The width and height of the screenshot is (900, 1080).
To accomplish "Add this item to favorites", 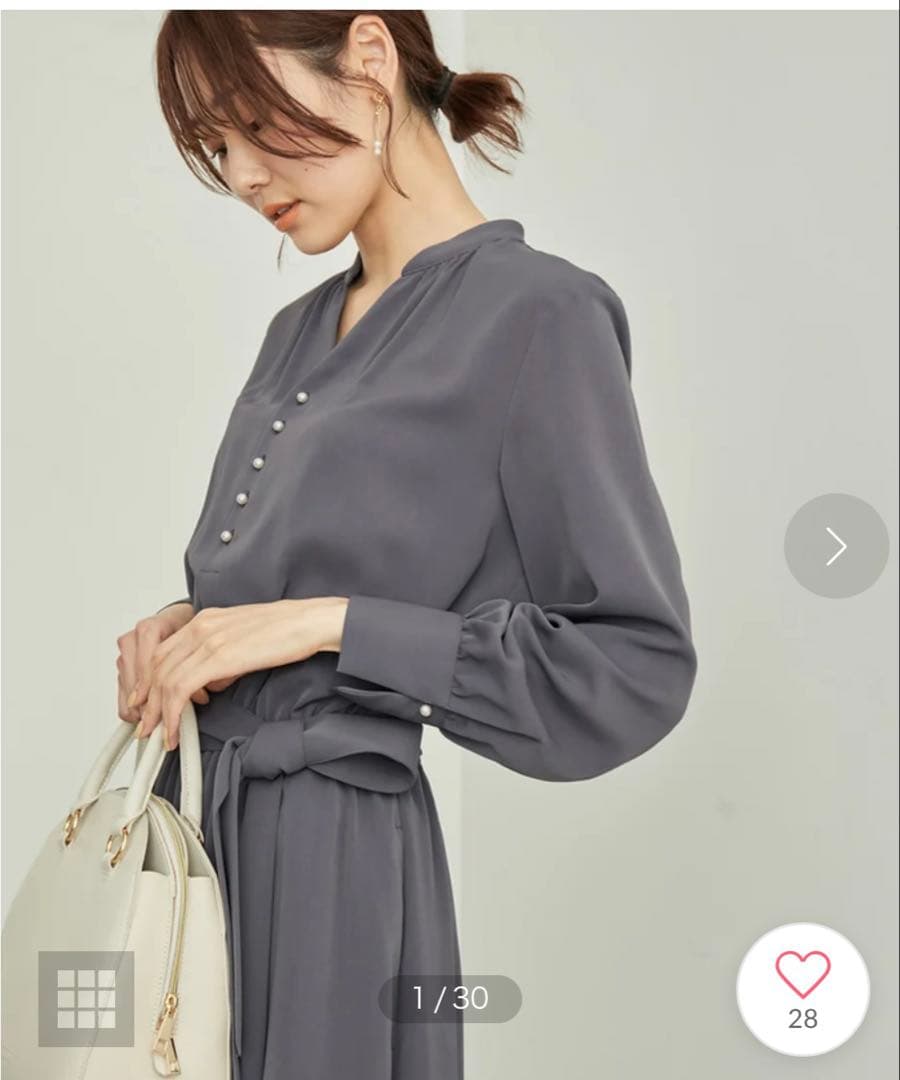I will pos(803,989).
